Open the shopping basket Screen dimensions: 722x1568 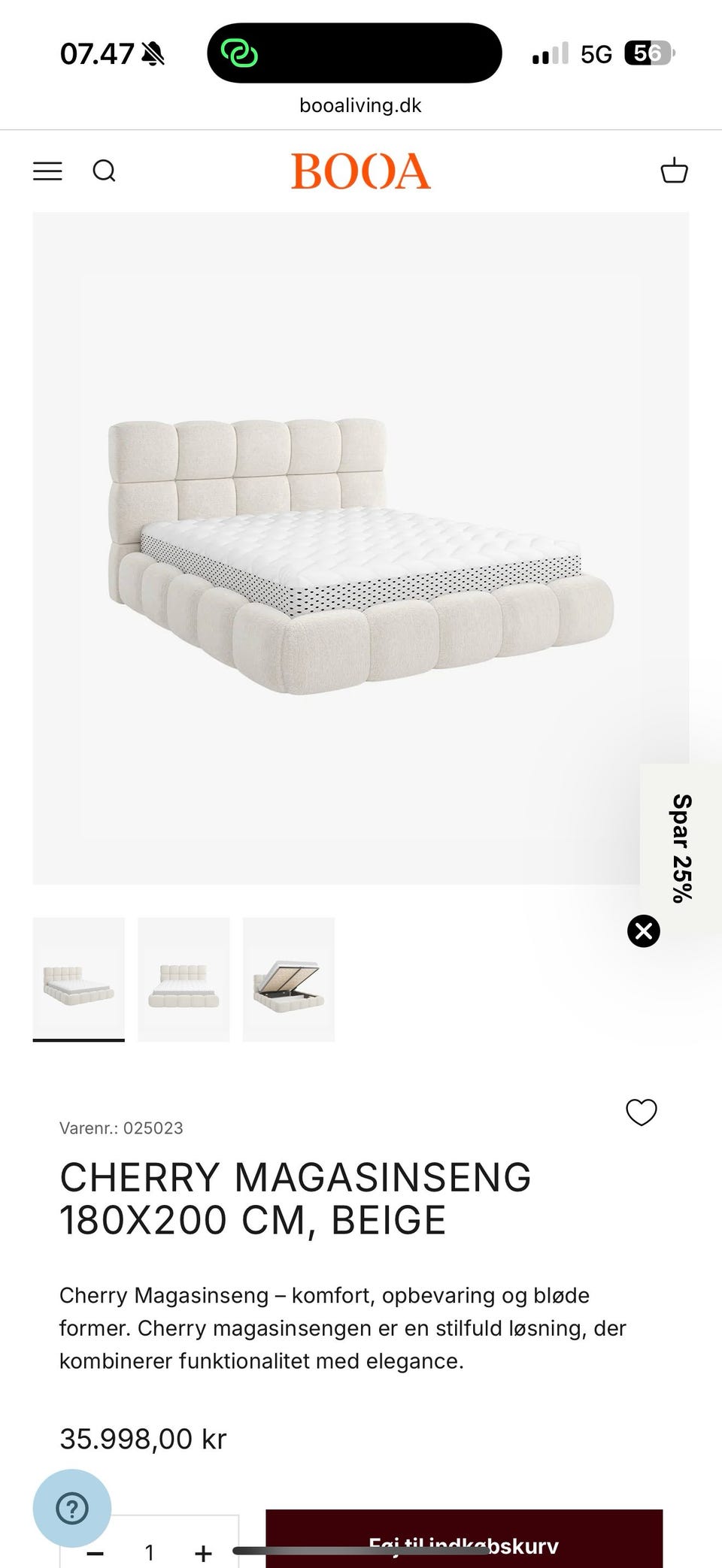click(674, 171)
